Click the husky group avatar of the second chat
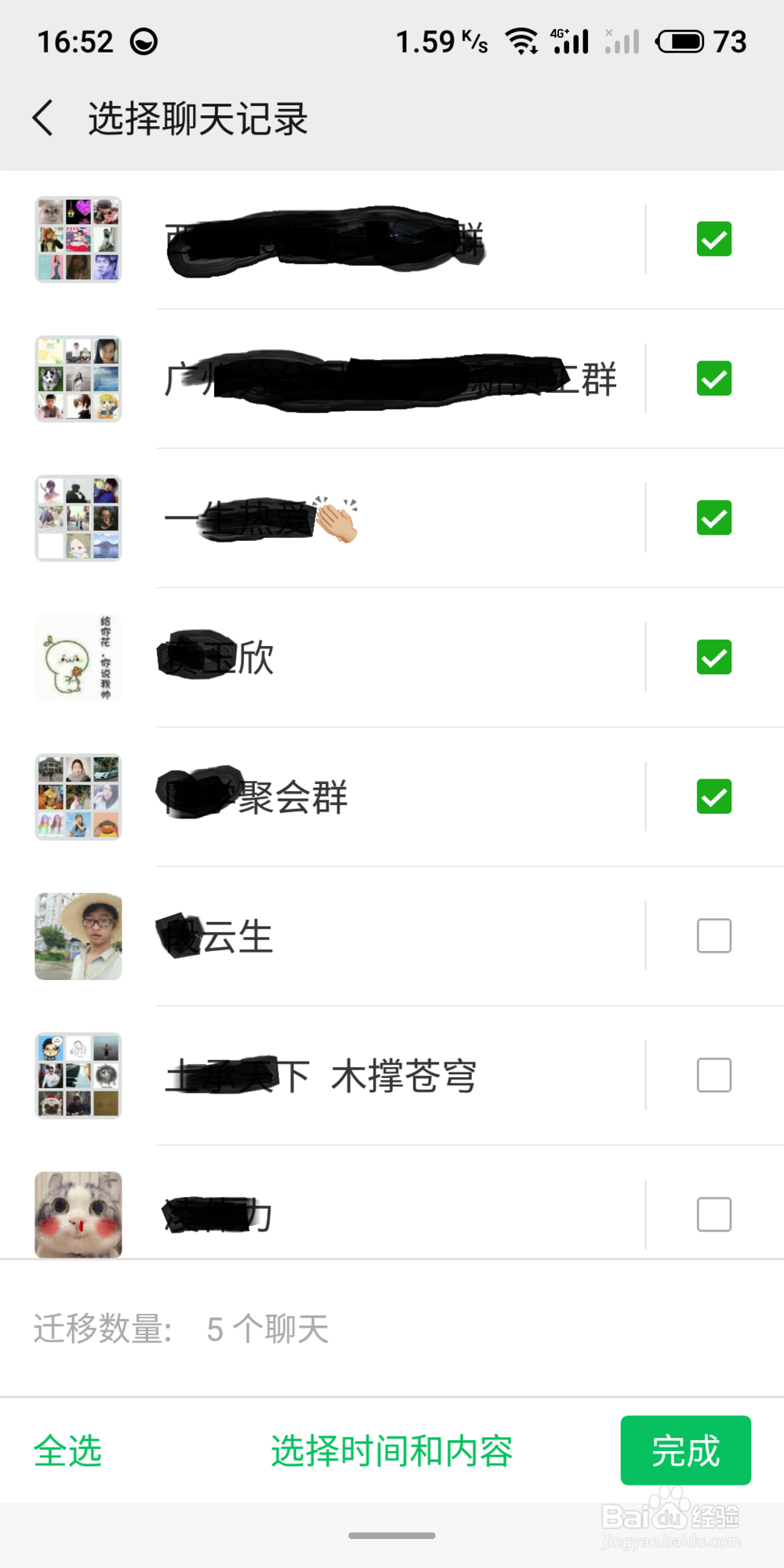784x1568 pixels. 78,379
